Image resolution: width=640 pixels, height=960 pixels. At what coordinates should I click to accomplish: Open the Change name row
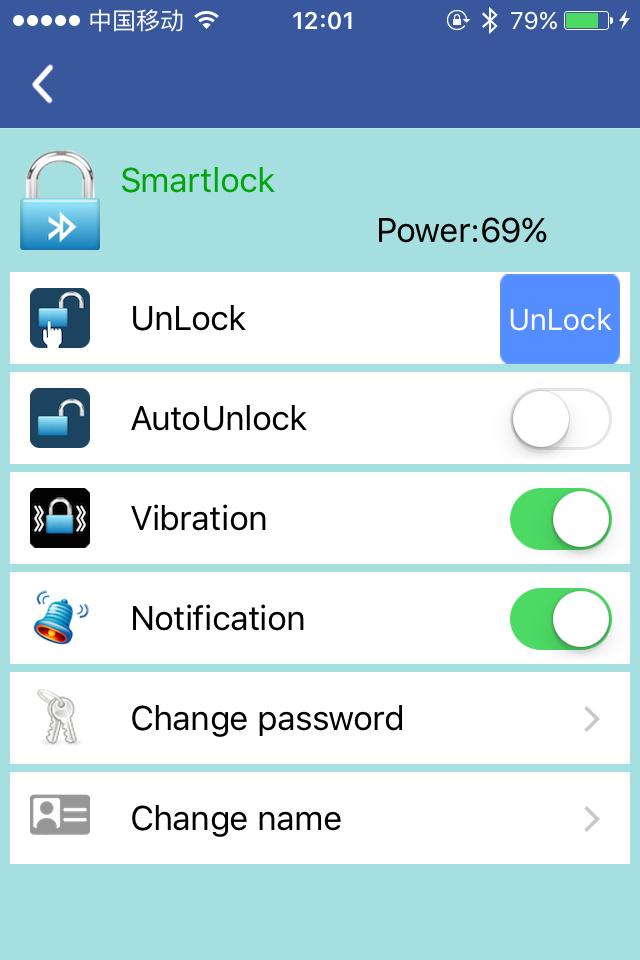(320, 818)
